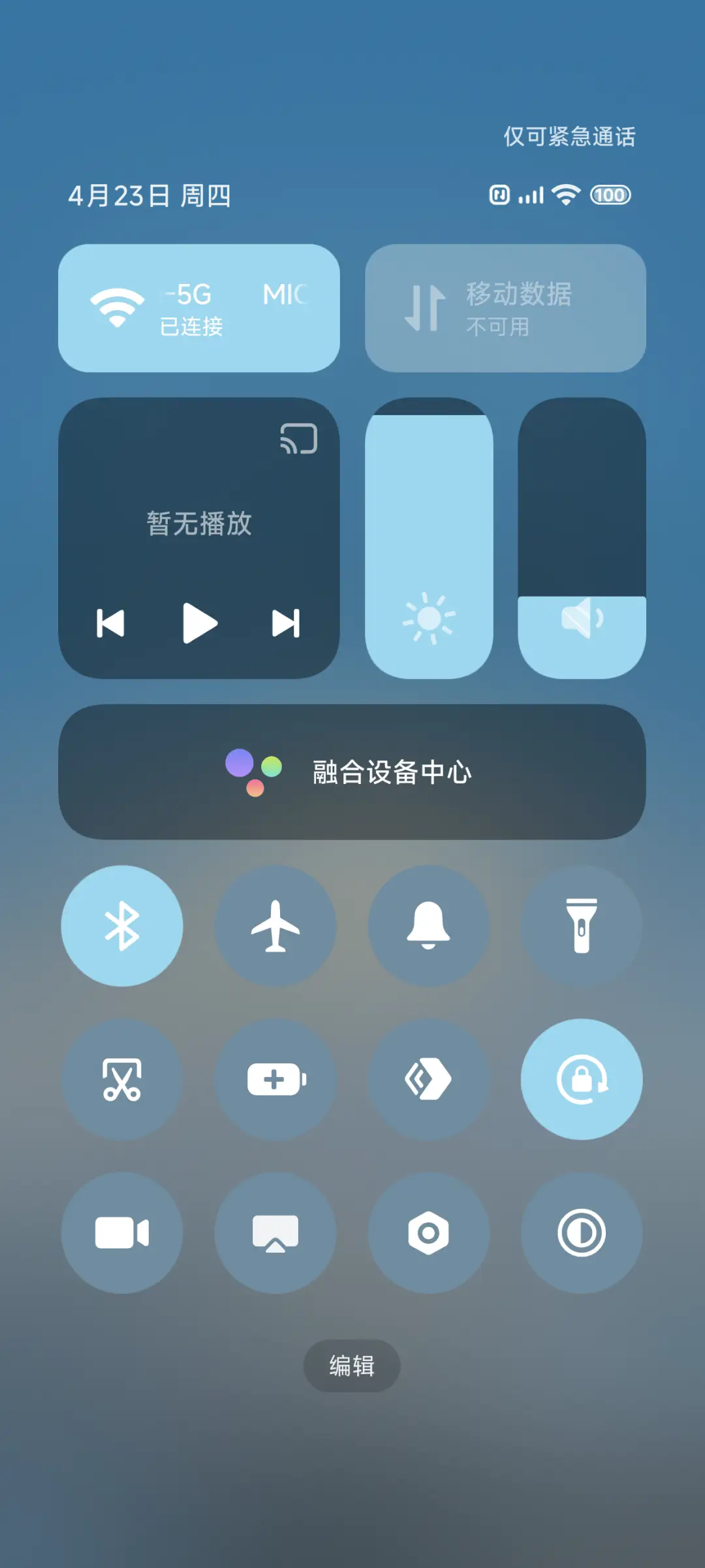Tap the unavailable 移动数据 mobile data tile
Screen dimensions: 705x1568
click(x=505, y=307)
